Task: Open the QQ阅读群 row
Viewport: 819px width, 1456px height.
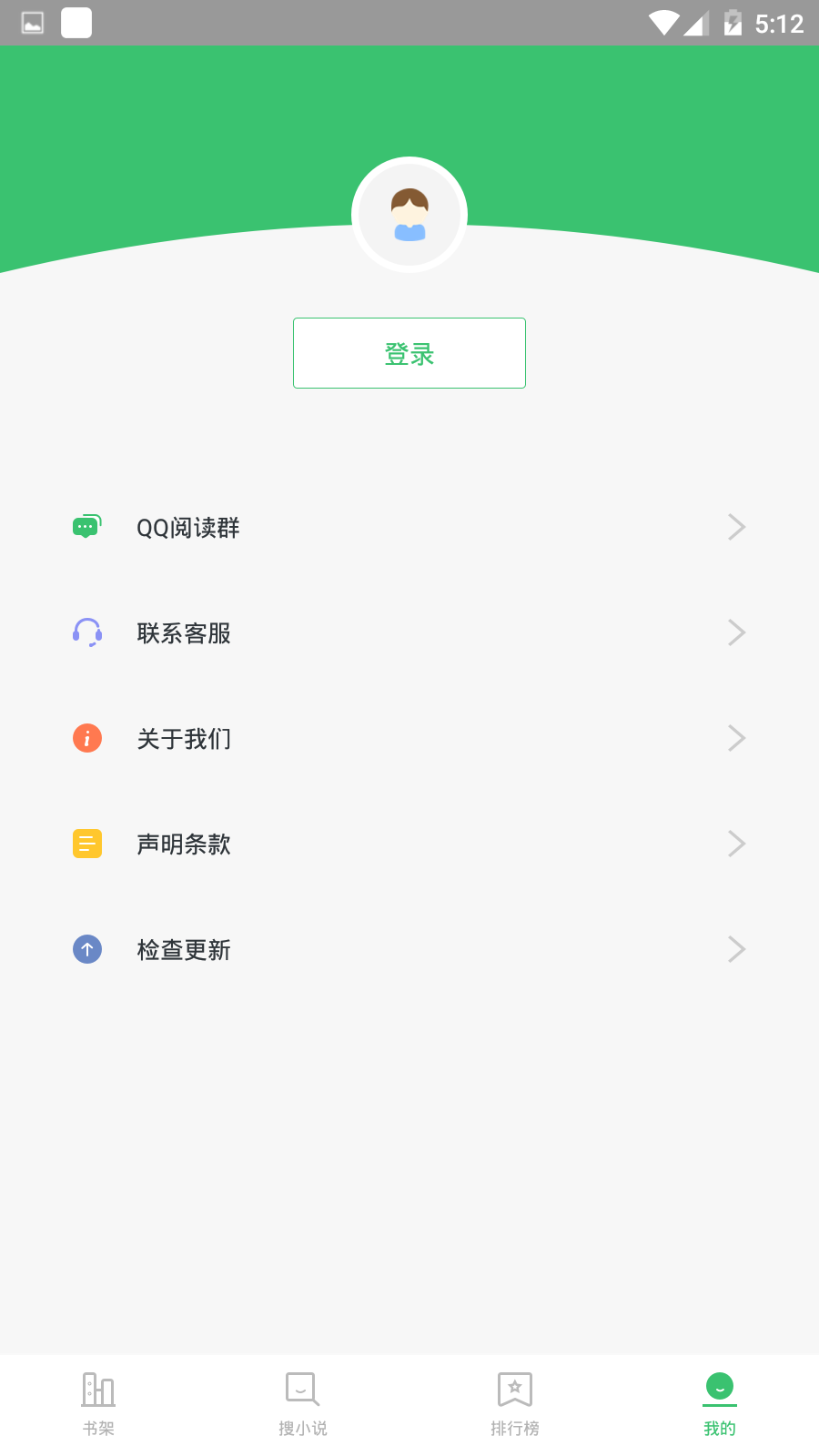Action: (x=409, y=528)
